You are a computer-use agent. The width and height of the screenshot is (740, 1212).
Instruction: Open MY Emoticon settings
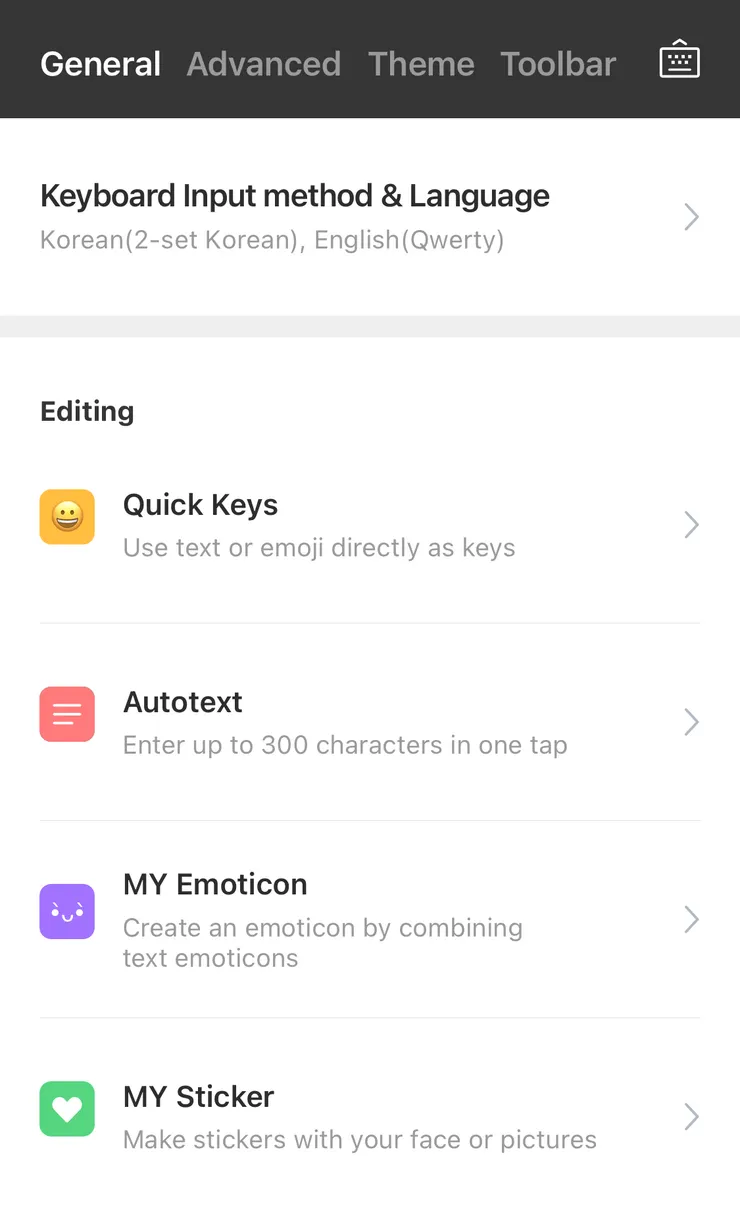pos(369,919)
